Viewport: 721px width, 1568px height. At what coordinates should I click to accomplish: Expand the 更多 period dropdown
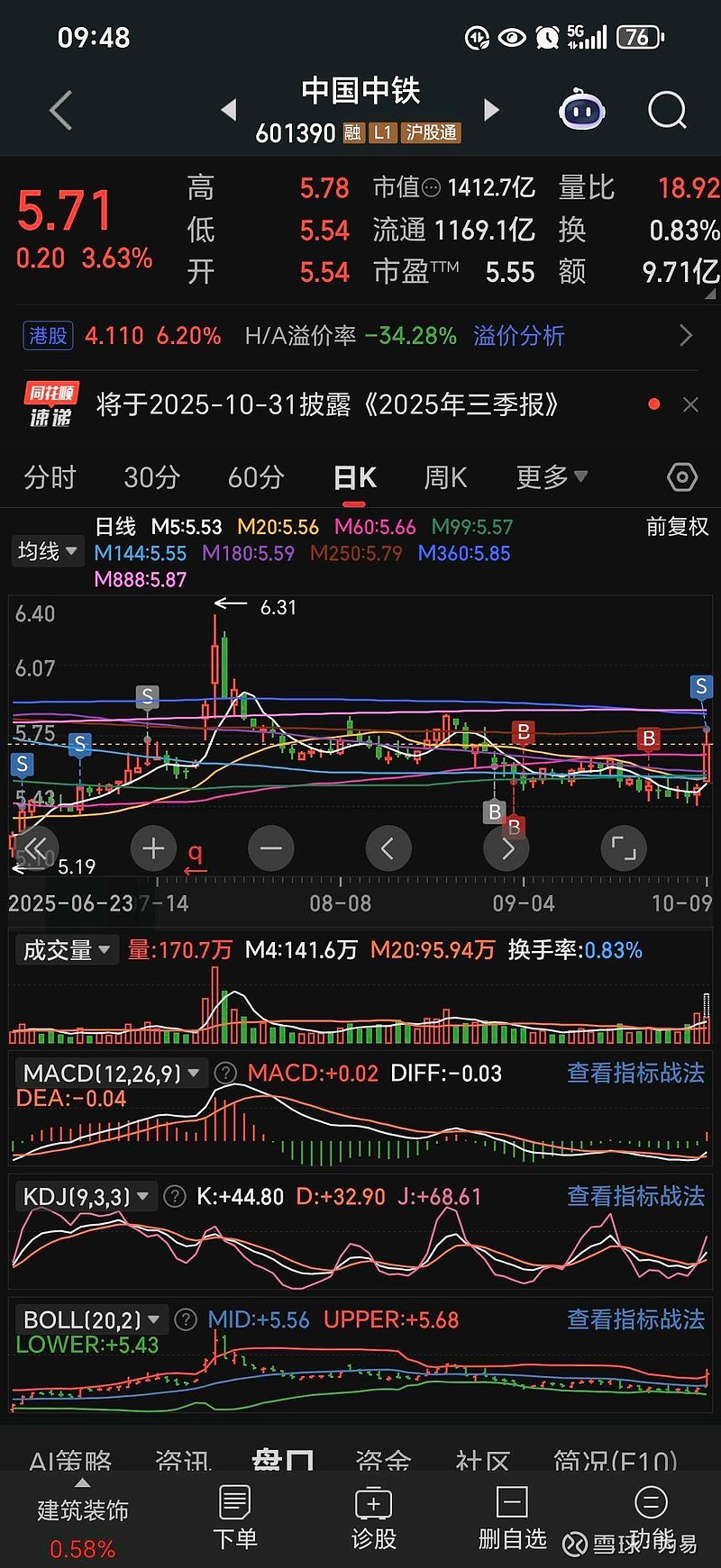pyautogui.click(x=551, y=477)
